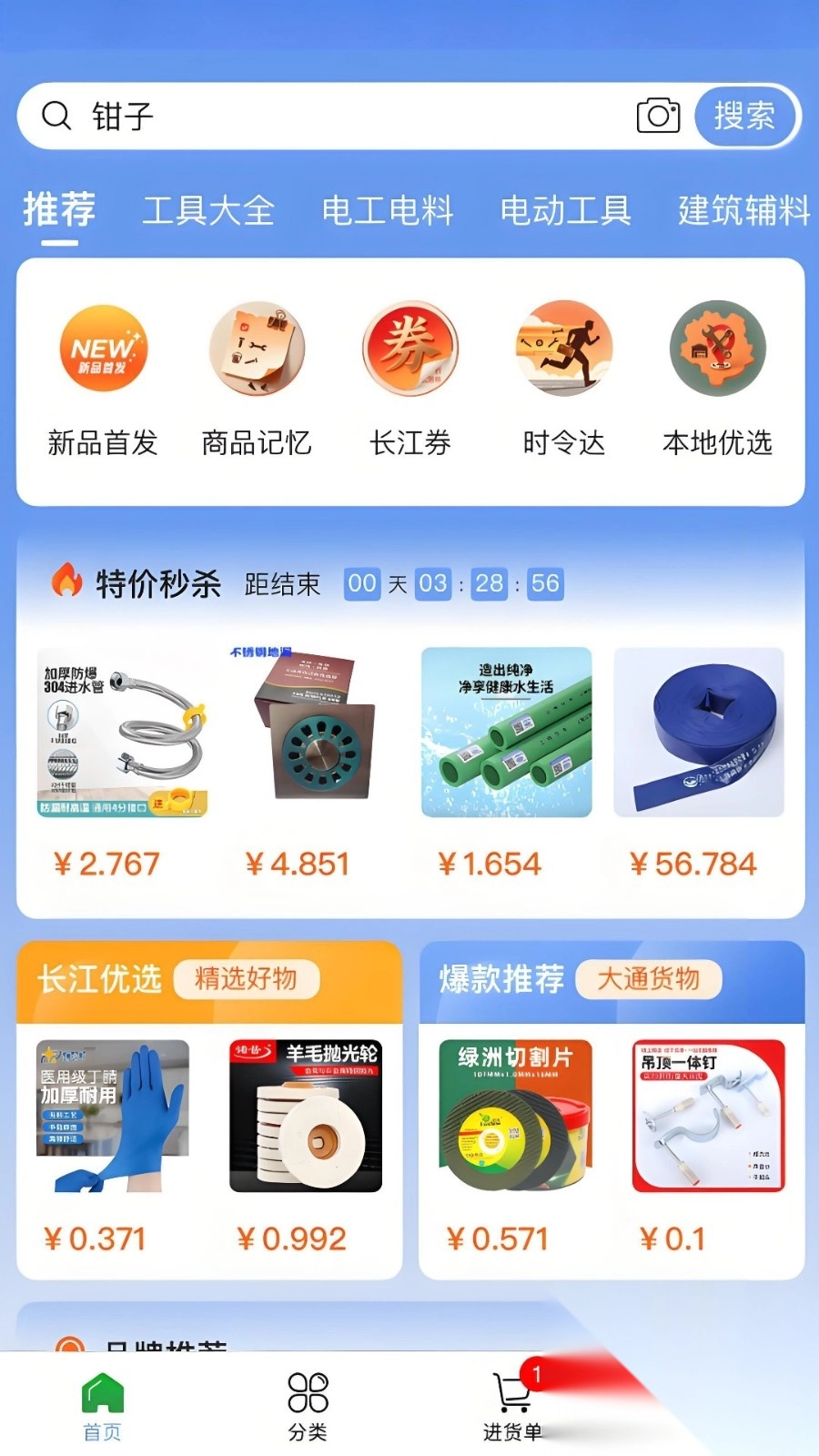The image size is (819, 1456).
Task: Open the 本地优选 local picks icon
Action: [717, 350]
